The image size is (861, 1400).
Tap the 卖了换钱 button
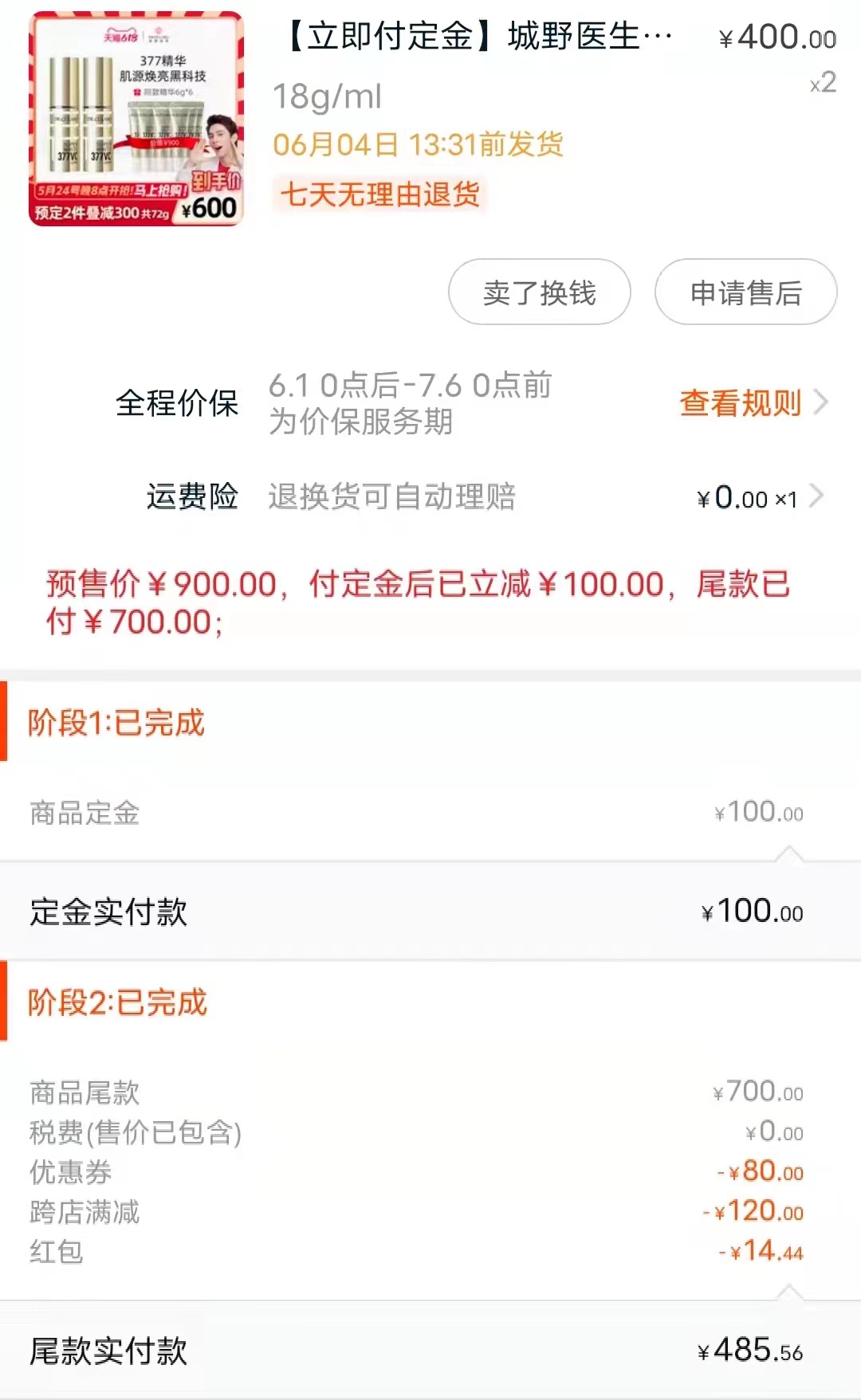click(x=539, y=292)
